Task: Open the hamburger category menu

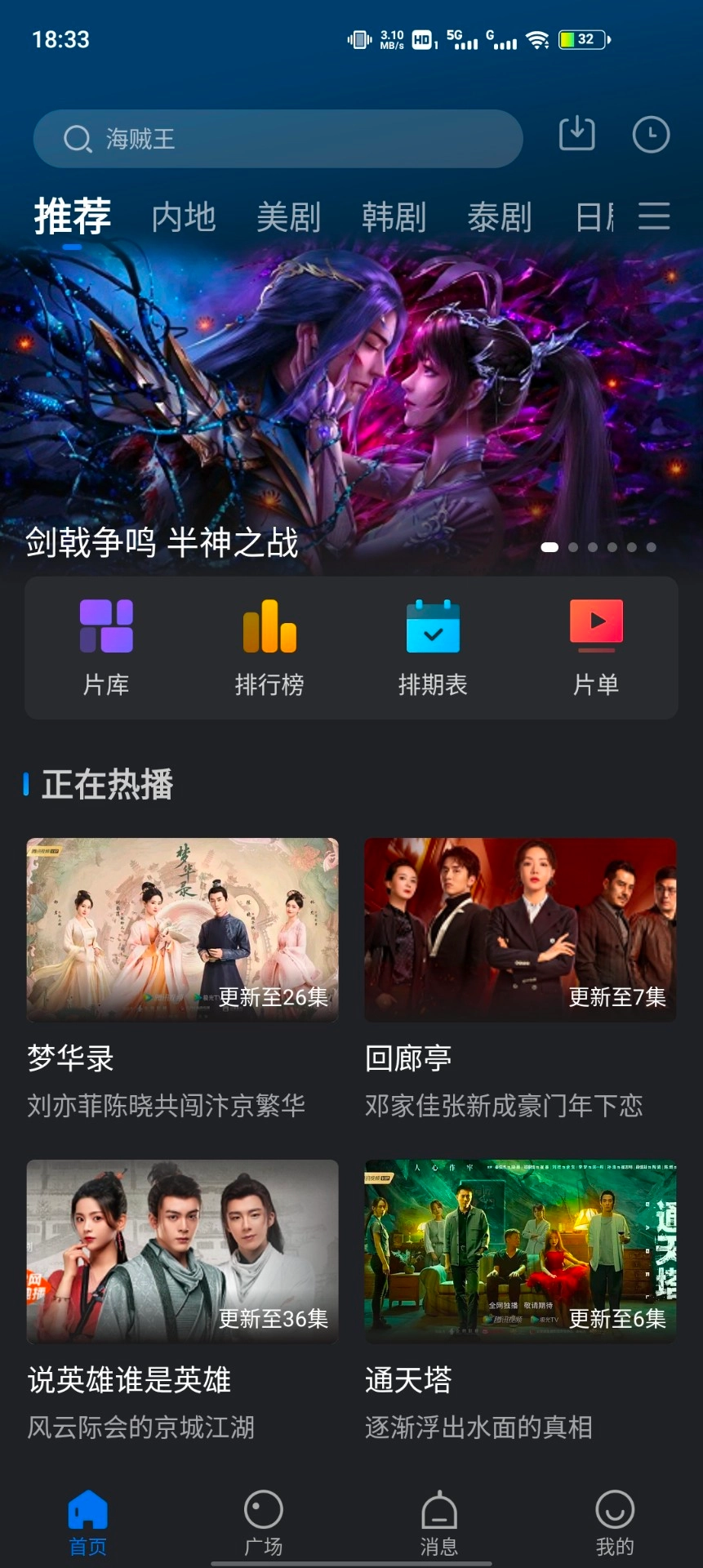Action: point(653,216)
